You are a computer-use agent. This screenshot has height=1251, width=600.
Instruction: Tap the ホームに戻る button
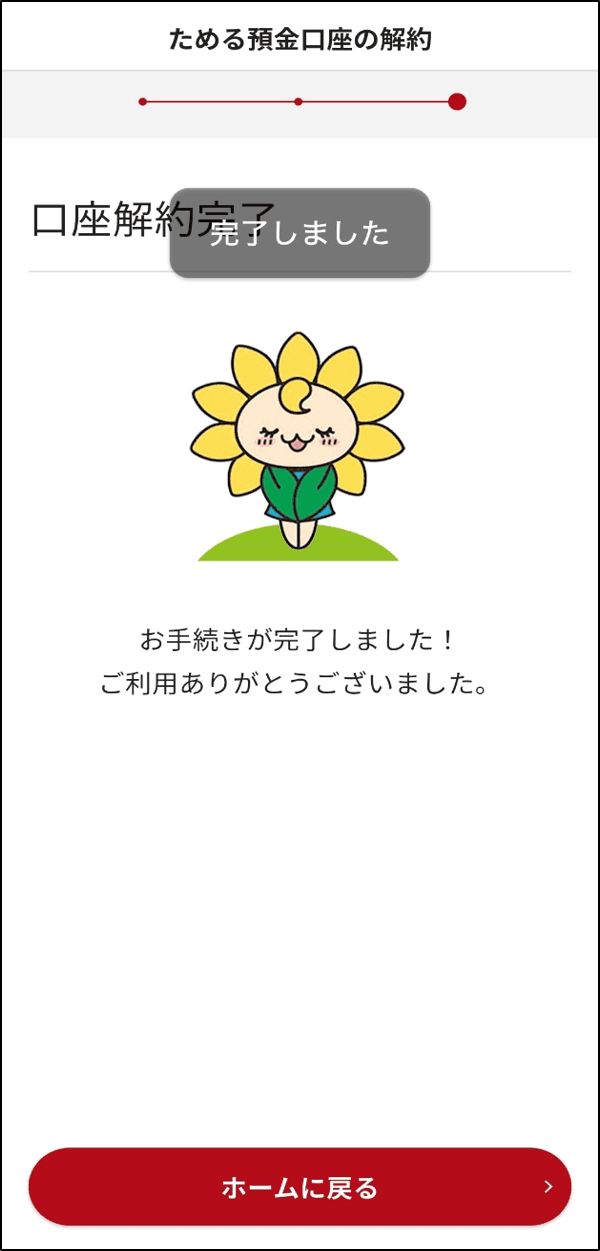pyautogui.click(x=299, y=1187)
